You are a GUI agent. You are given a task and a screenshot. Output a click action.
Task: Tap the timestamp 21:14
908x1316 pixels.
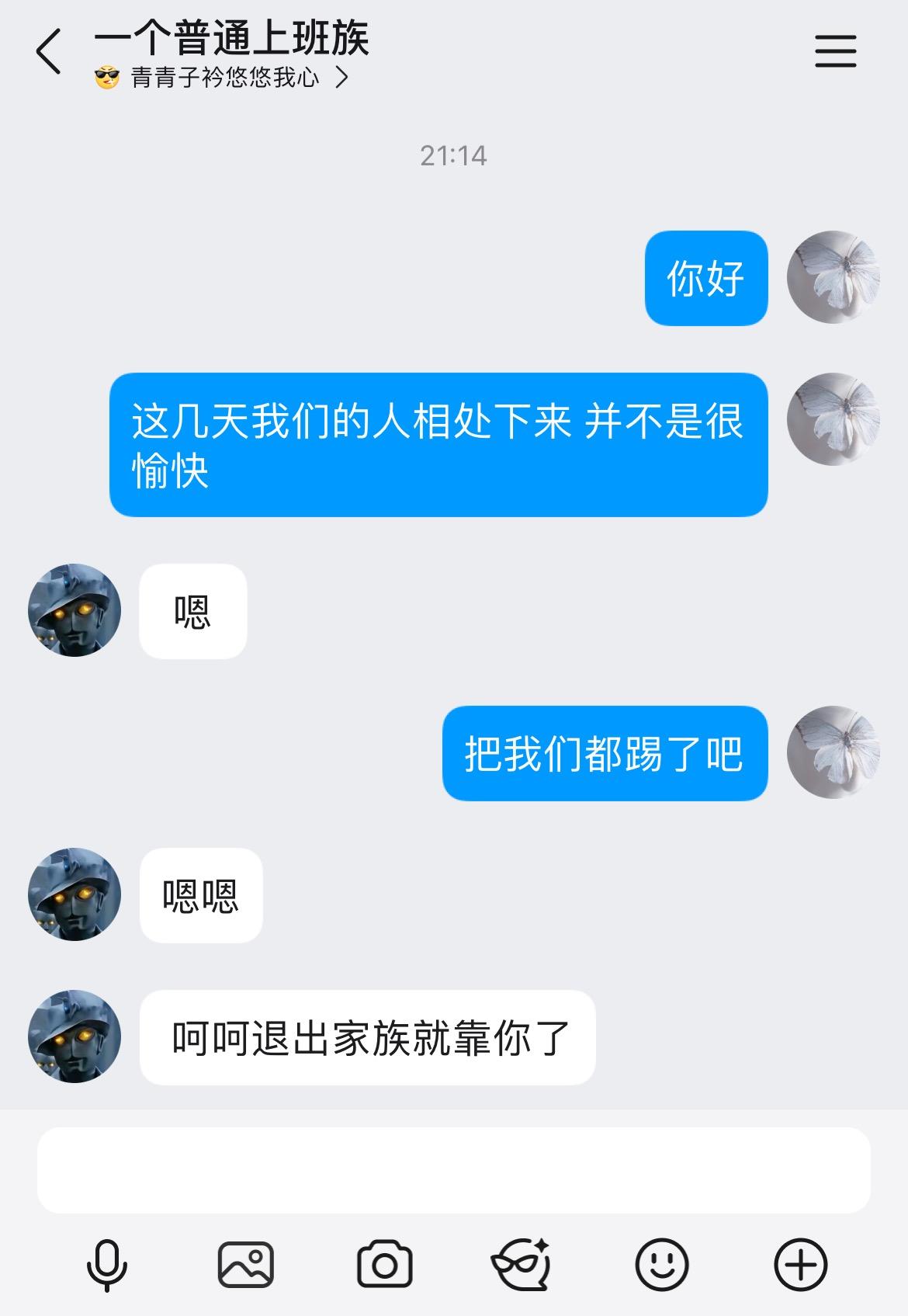pyautogui.click(x=454, y=155)
